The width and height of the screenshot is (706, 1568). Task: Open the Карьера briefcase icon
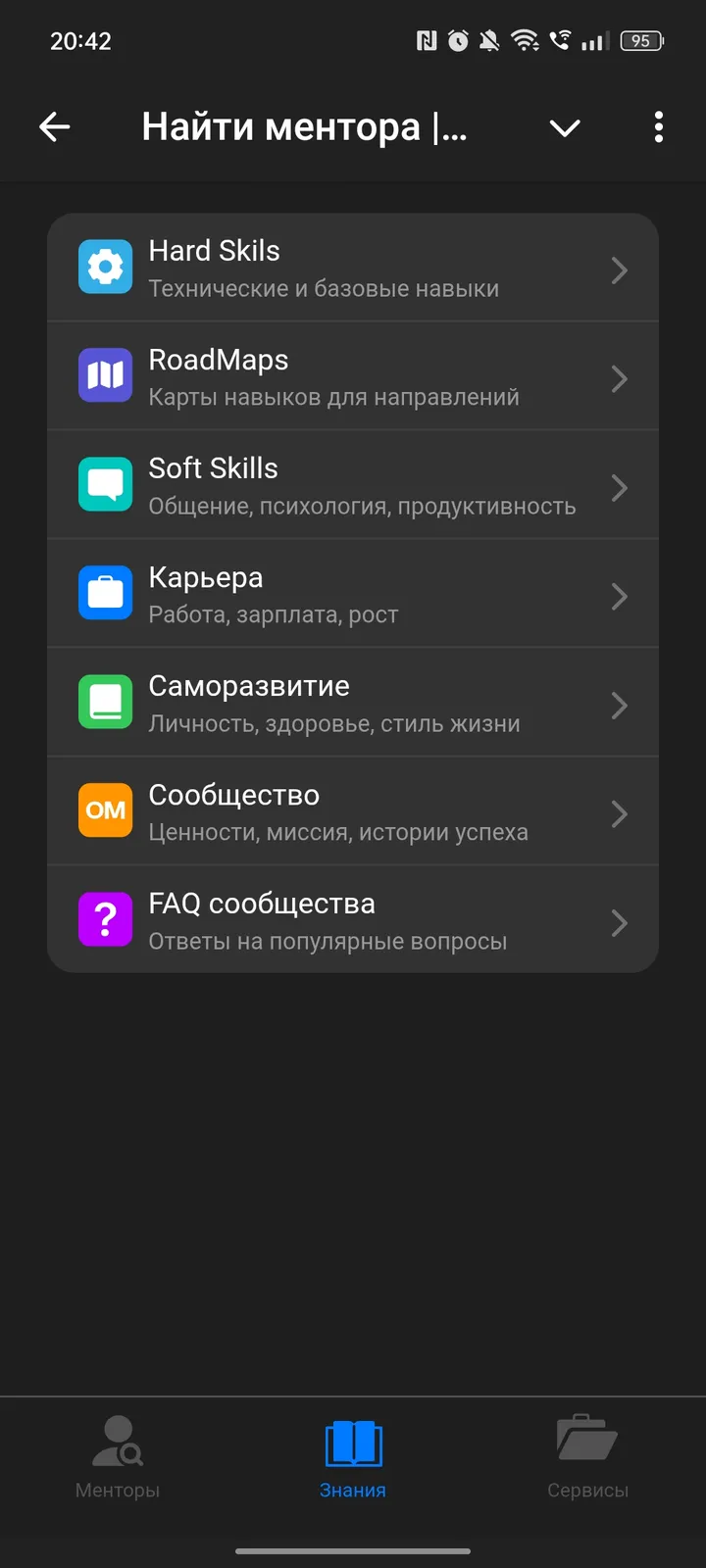[x=105, y=593]
